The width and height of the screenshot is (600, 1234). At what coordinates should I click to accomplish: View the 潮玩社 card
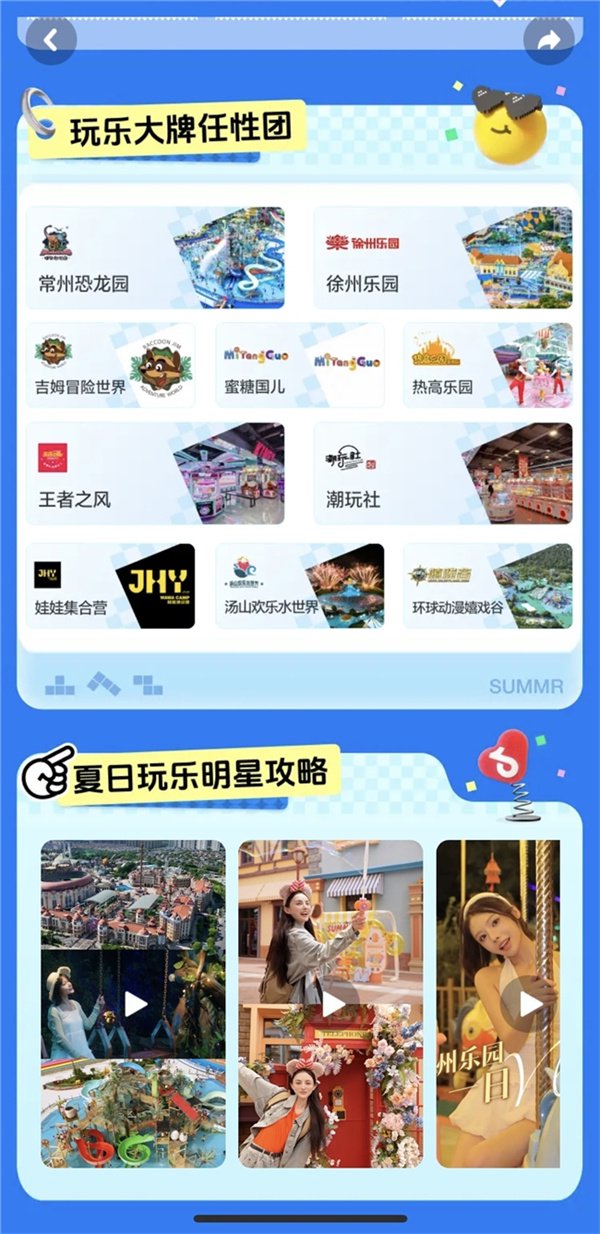click(443, 474)
